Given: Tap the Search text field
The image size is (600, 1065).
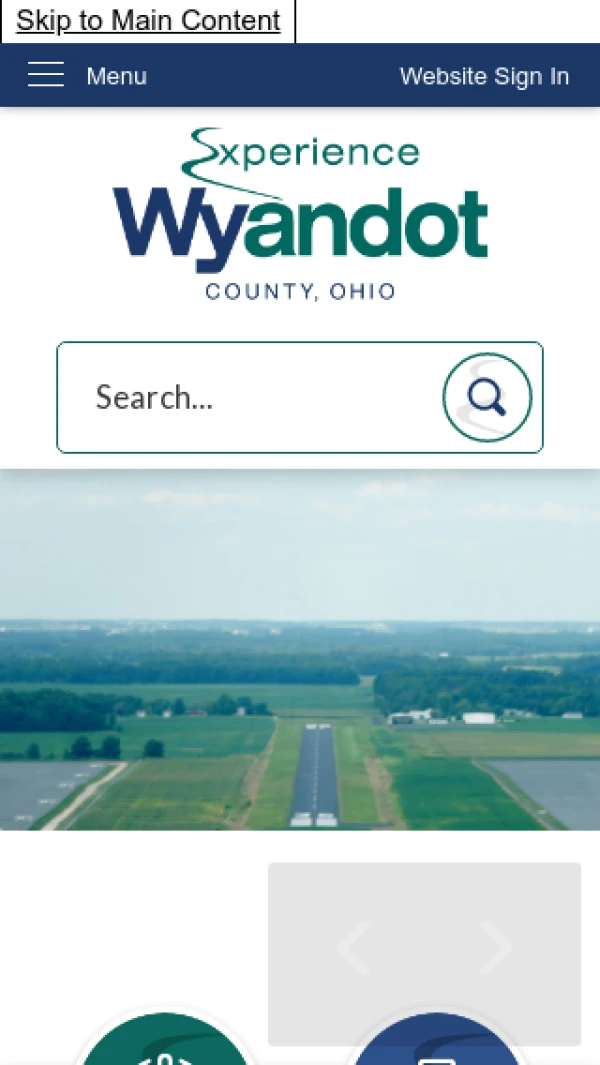Looking at the screenshot, I should [x=250, y=397].
